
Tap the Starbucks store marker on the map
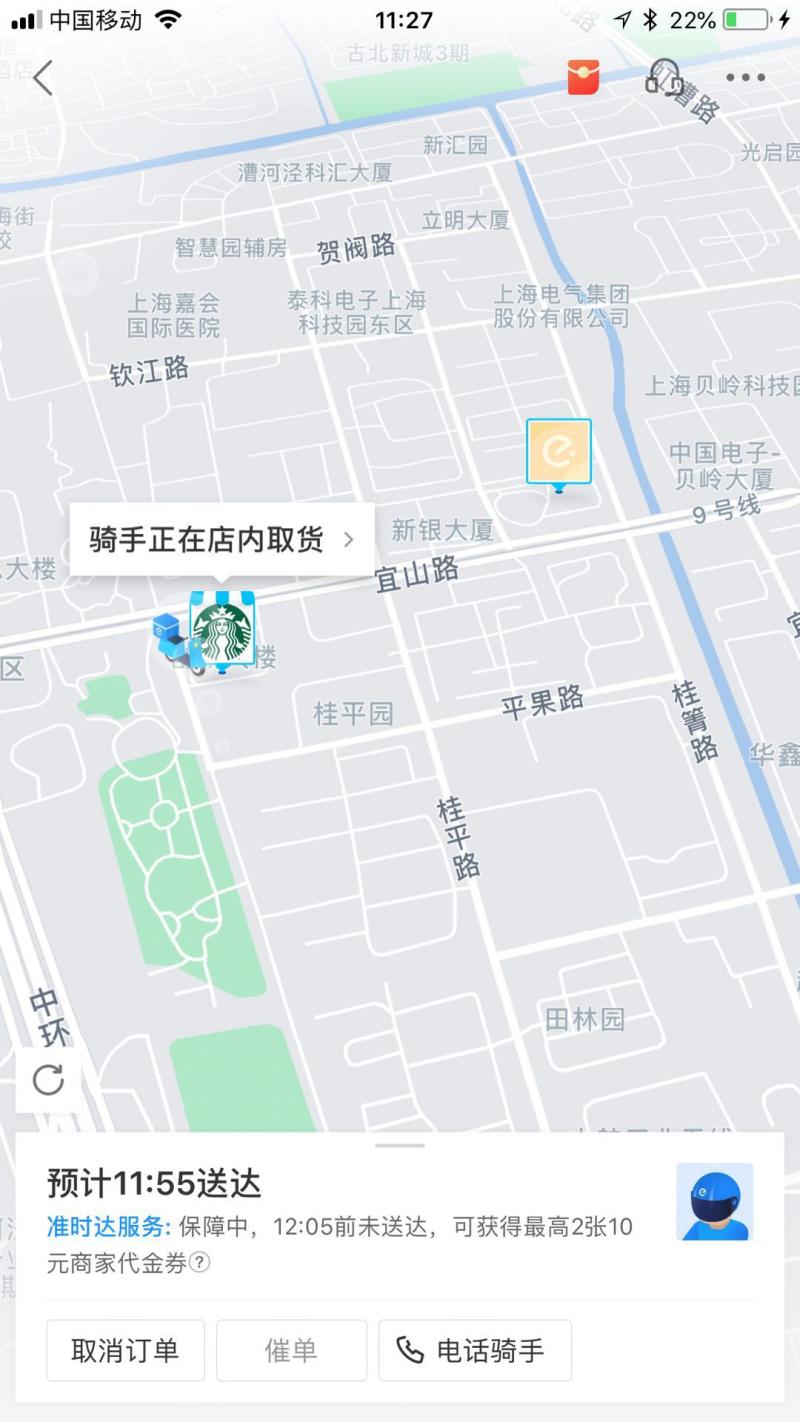click(x=223, y=630)
